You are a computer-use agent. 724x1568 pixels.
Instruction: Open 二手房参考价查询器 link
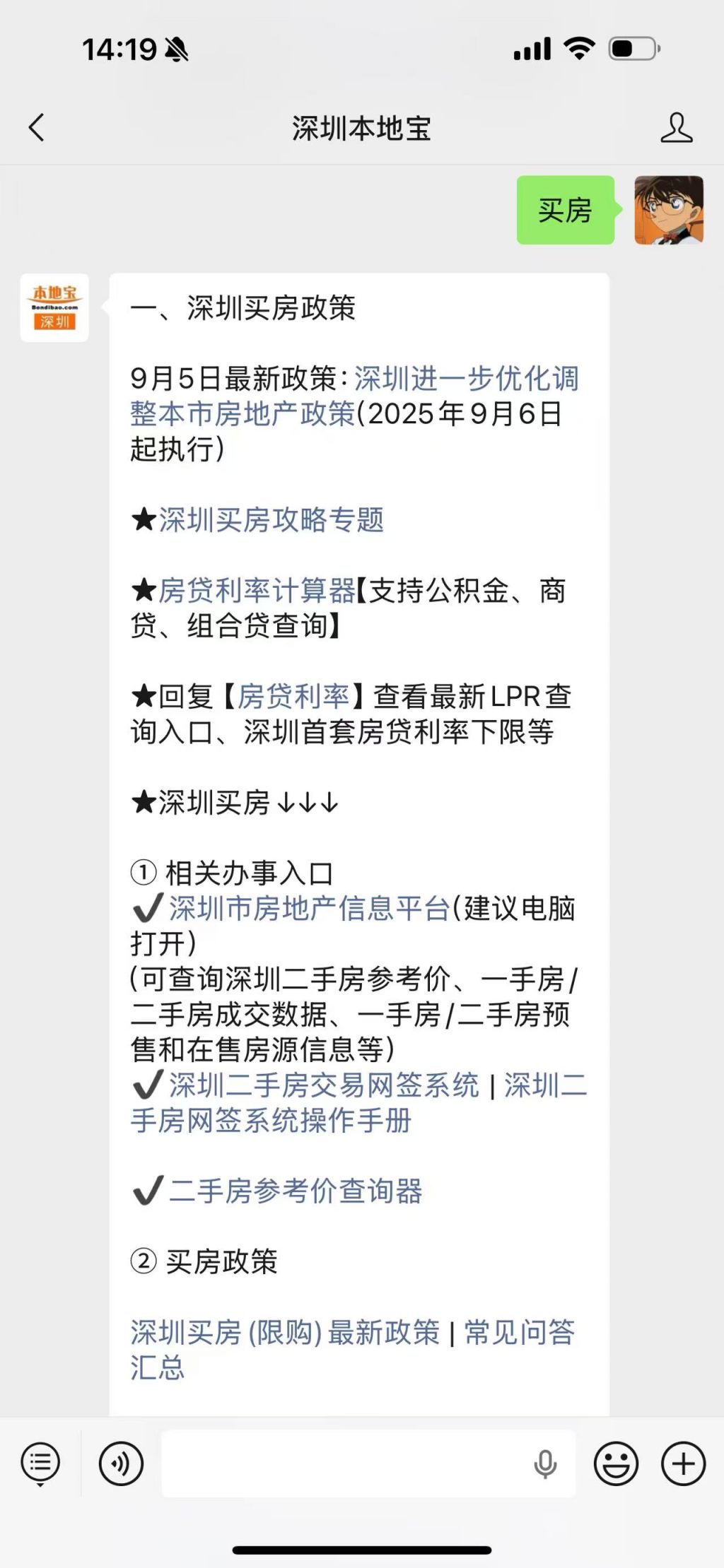coord(296,1191)
